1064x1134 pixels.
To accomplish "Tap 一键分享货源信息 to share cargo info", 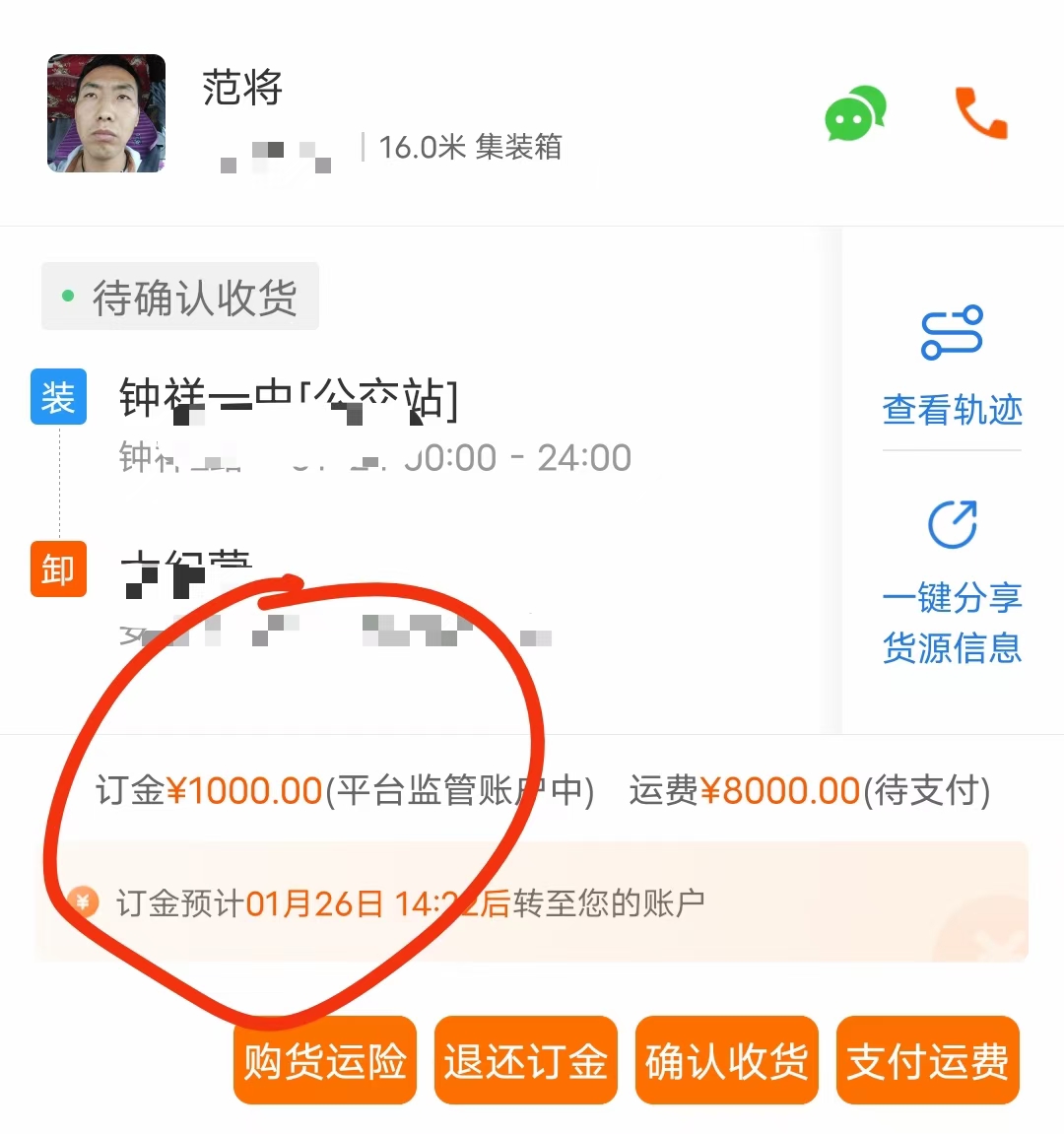I will 952,583.
